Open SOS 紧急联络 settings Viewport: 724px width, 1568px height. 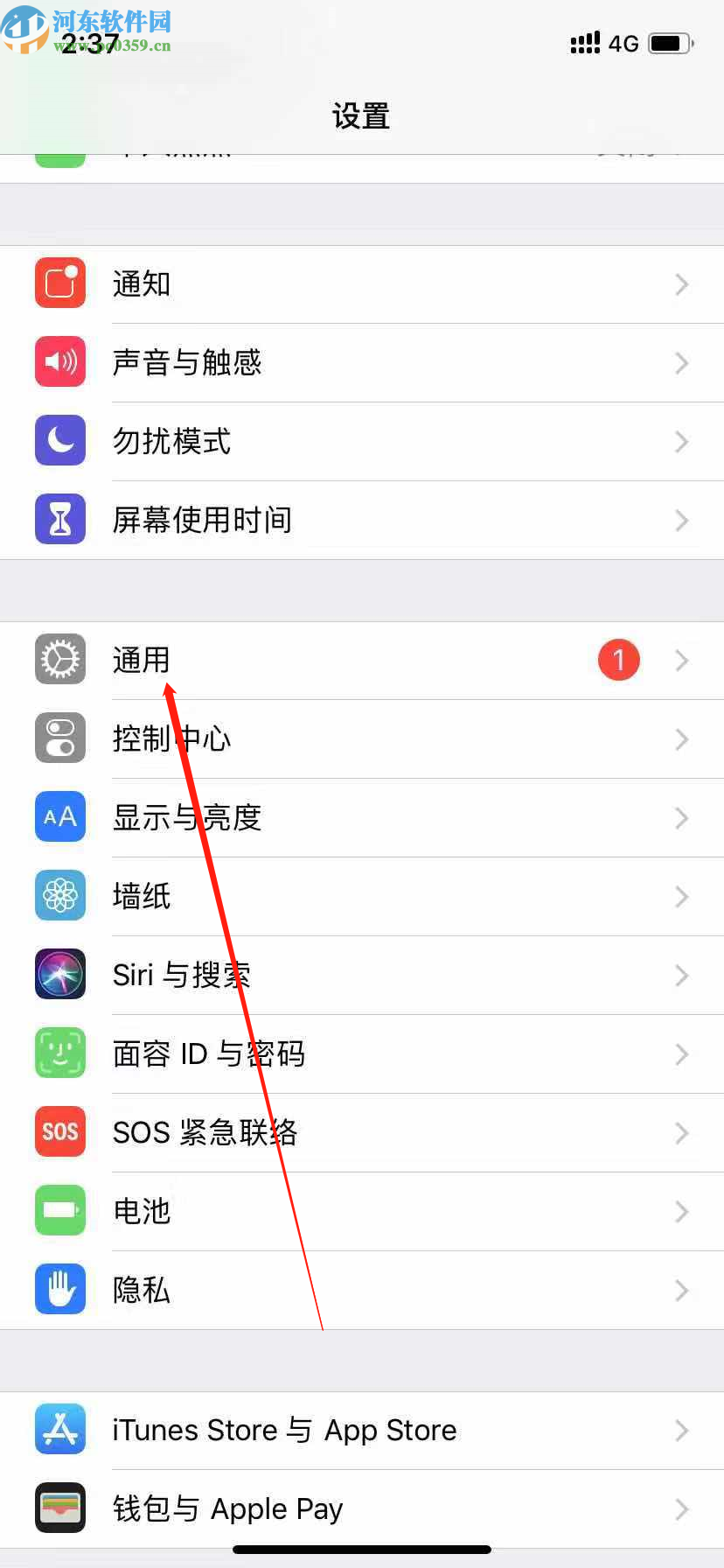[x=205, y=1133]
